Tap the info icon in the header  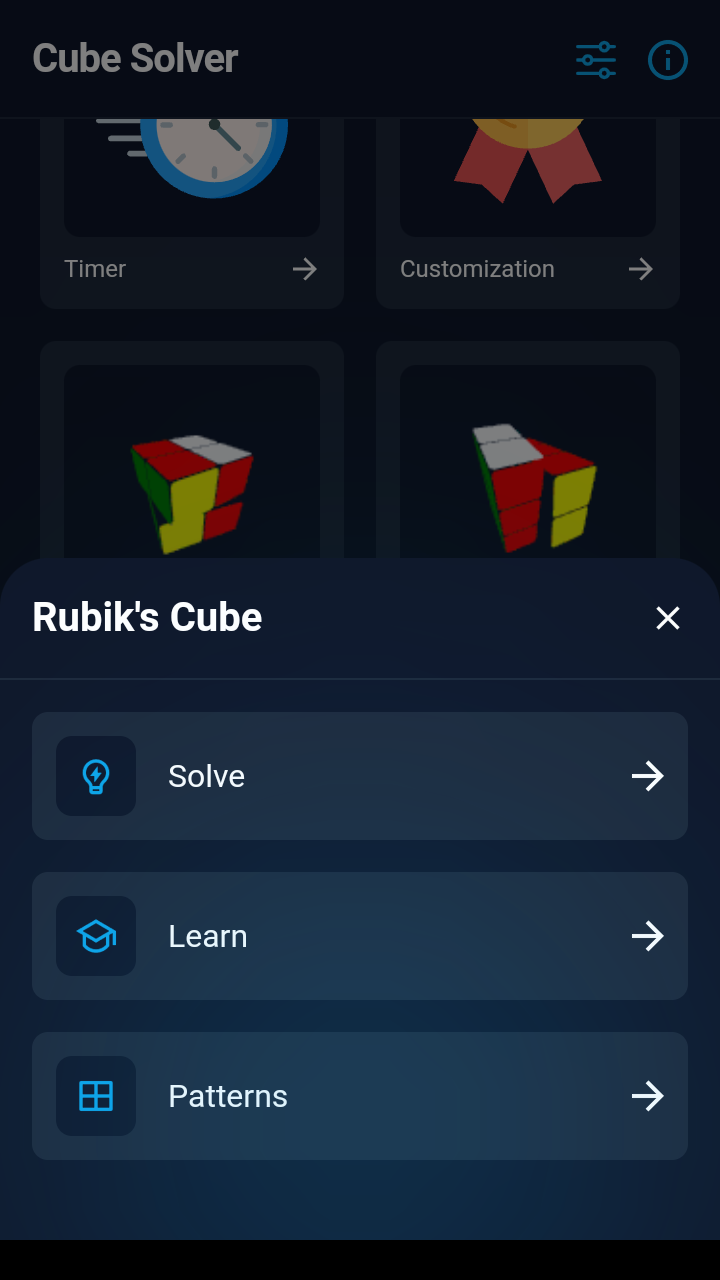click(x=667, y=60)
